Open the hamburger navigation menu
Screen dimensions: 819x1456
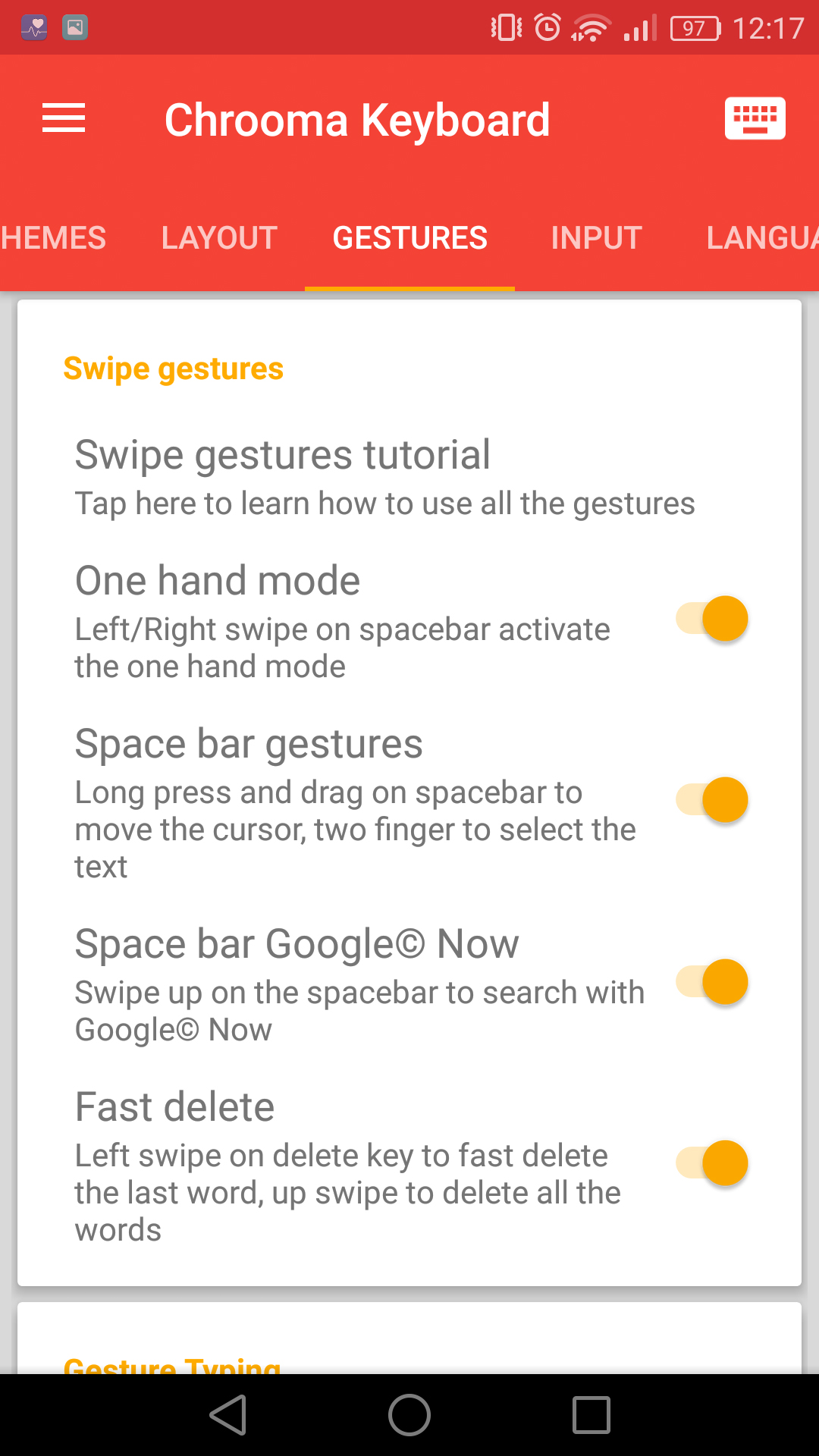[x=64, y=118]
